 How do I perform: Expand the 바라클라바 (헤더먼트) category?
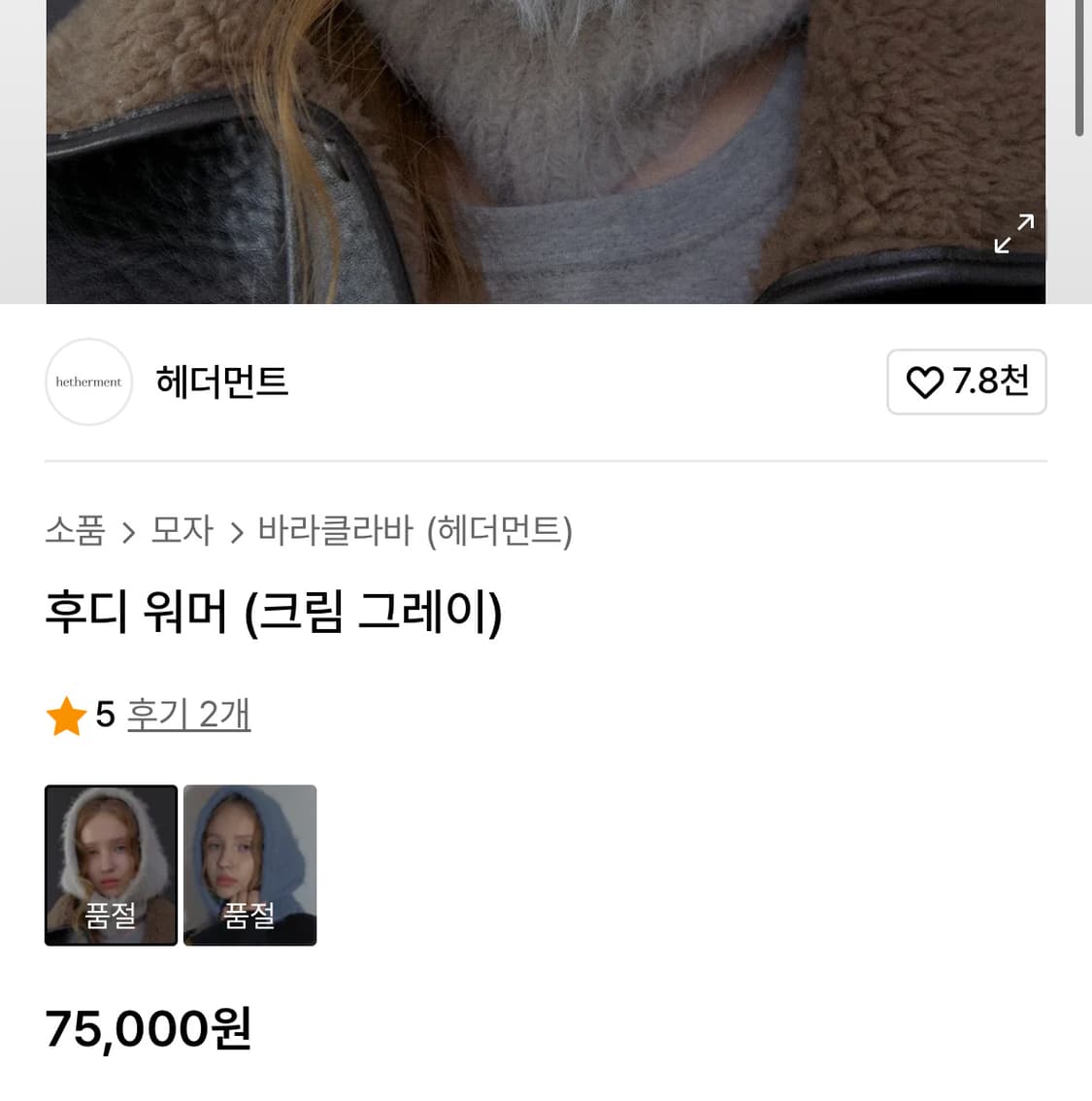click(x=415, y=531)
